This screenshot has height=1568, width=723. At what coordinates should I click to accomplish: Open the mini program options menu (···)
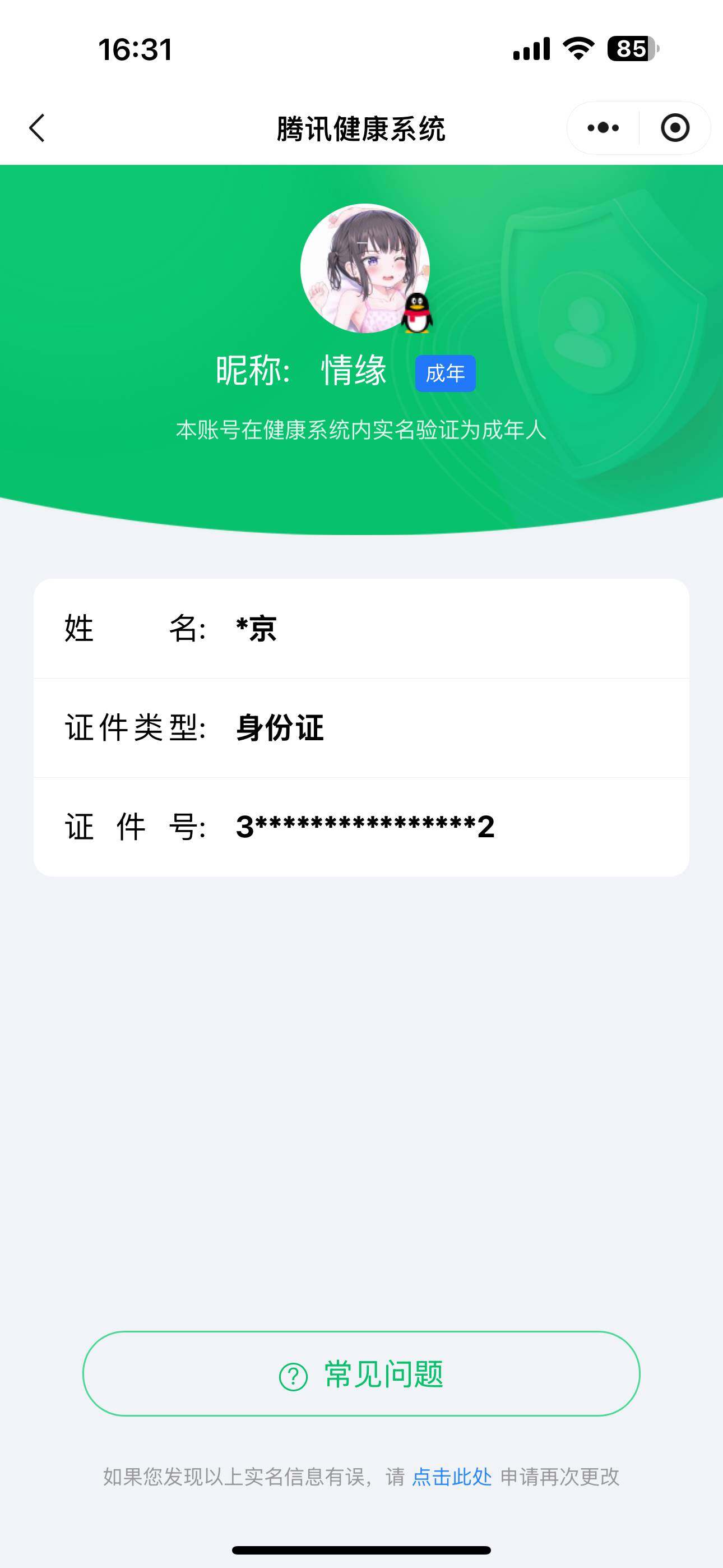pyautogui.click(x=601, y=127)
